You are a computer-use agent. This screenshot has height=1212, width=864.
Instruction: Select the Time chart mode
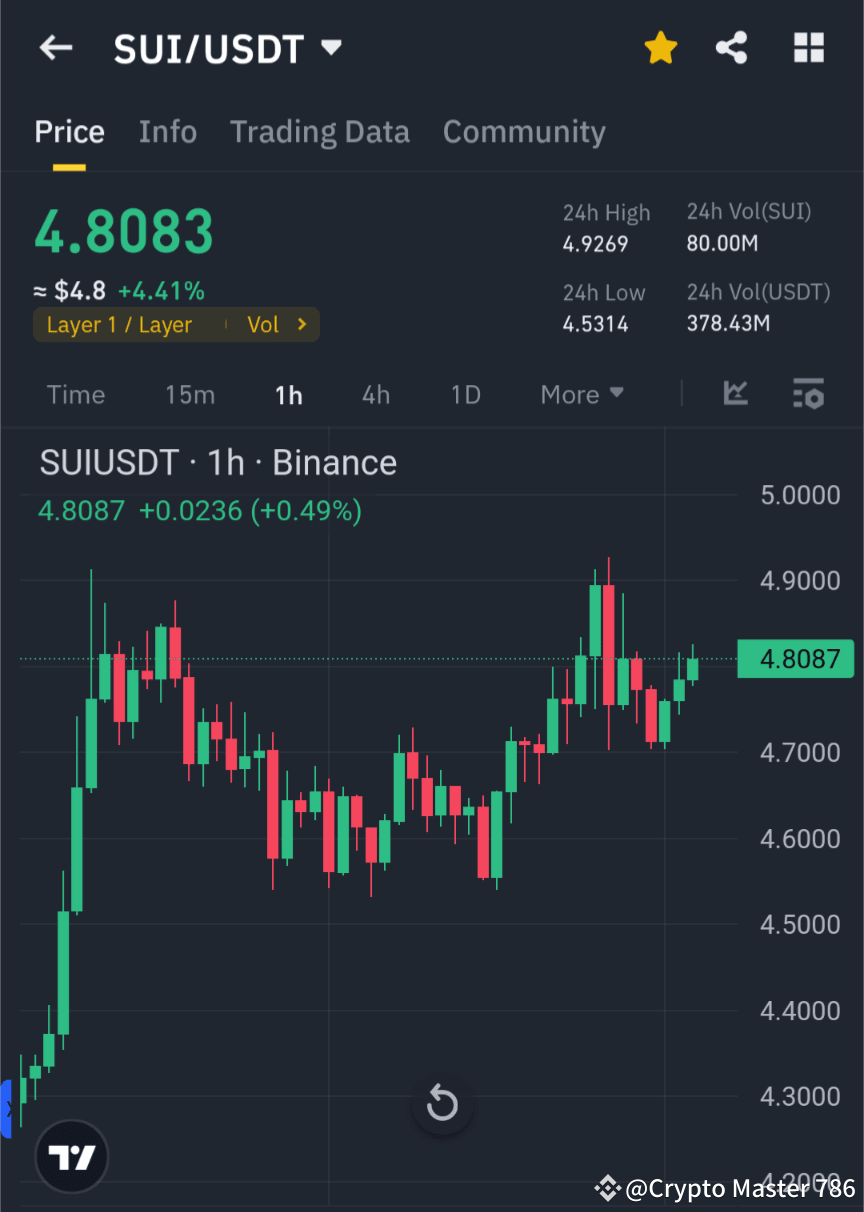click(x=76, y=394)
